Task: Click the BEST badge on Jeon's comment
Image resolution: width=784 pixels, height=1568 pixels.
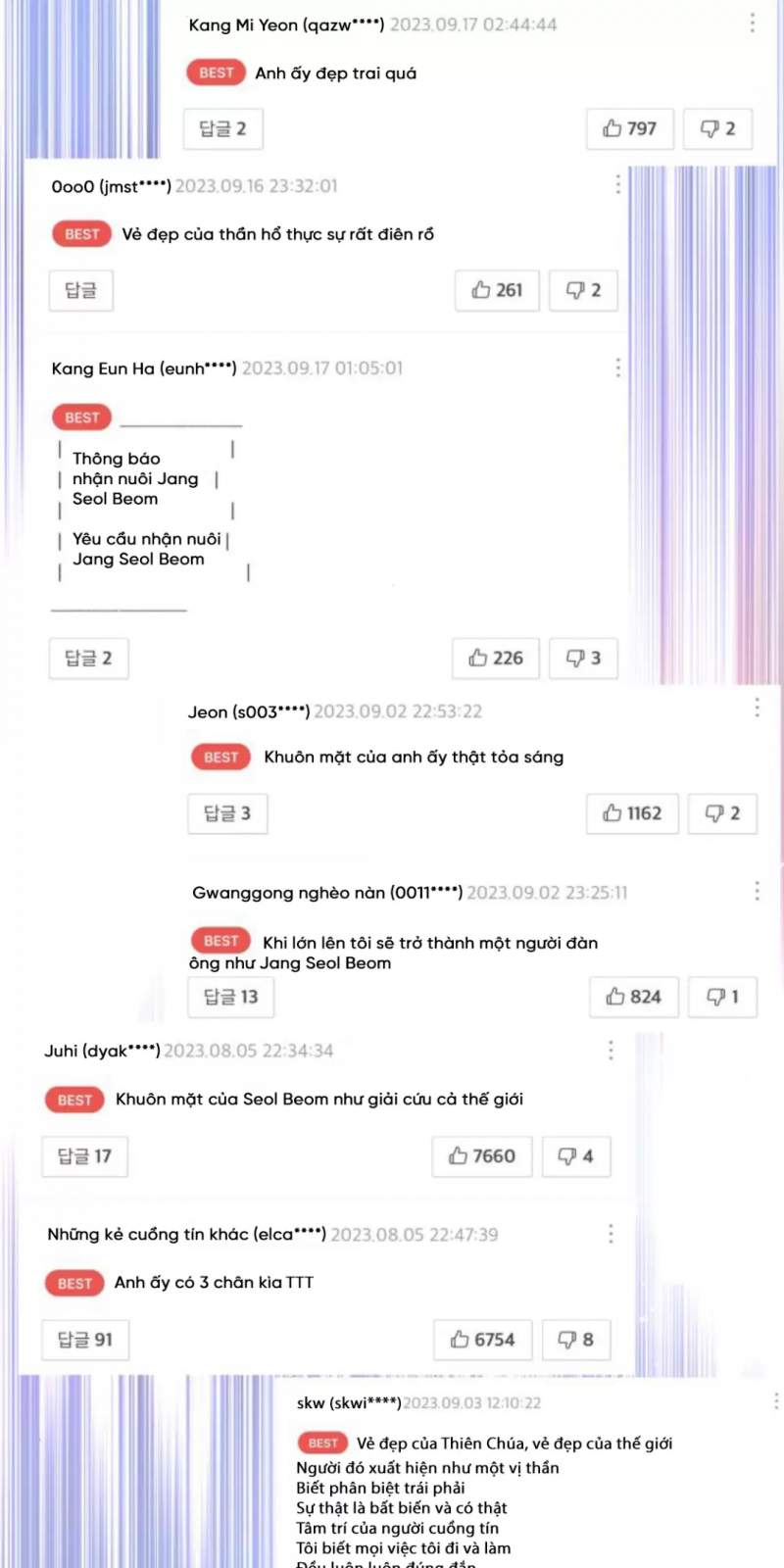Action: [x=220, y=757]
